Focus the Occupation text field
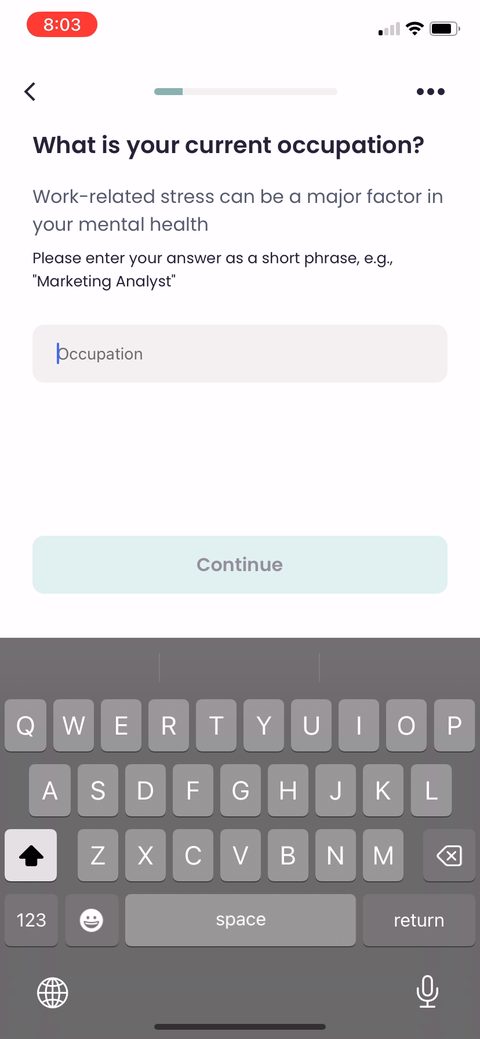480x1039 pixels. [x=240, y=354]
